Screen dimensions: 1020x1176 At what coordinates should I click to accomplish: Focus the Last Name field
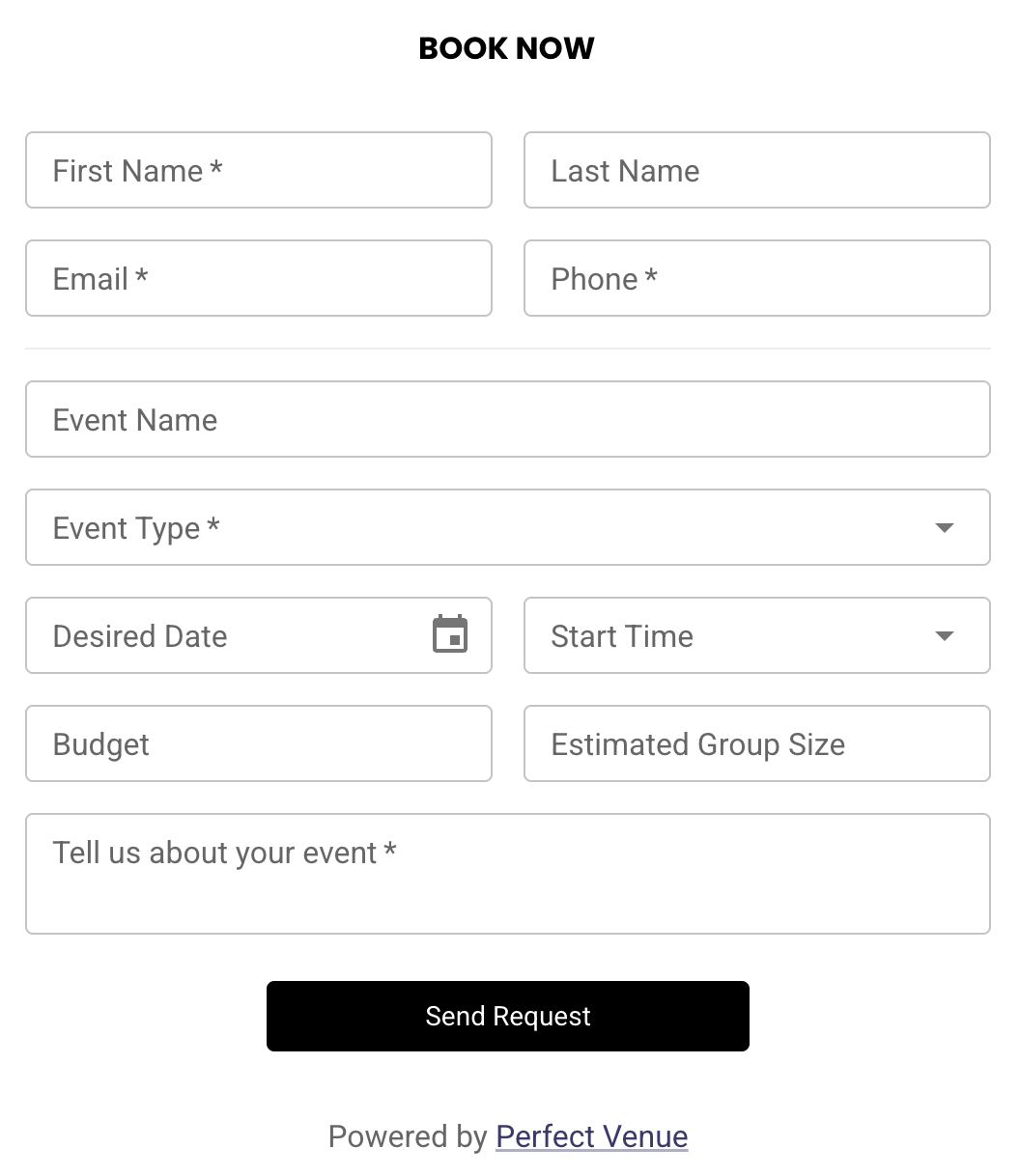pyautogui.click(x=757, y=170)
